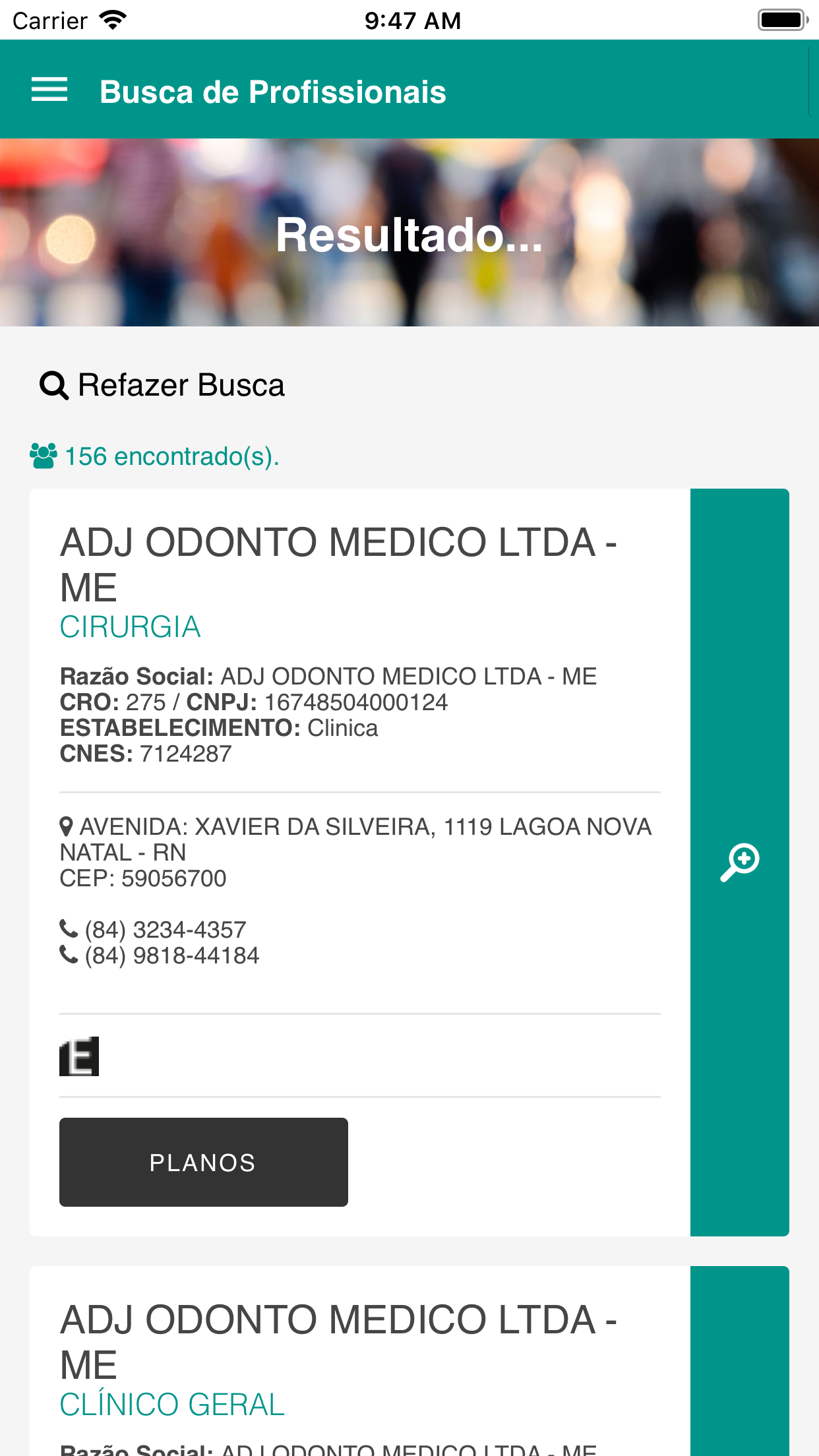Screen dimensions: 819x1456
Task: View details of the CIRURGIA clinic result
Action: click(739, 862)
